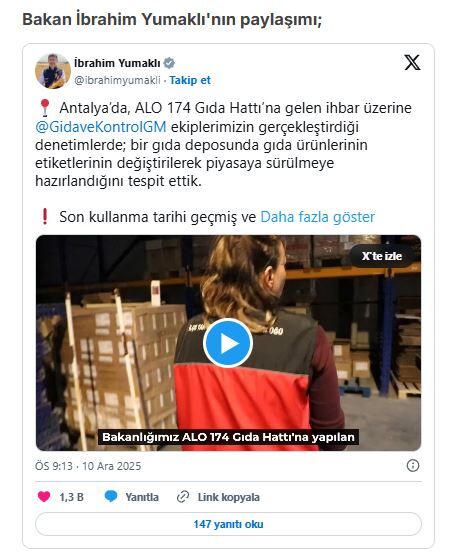Open the @ibrahimyumakli handle

(x=117, y=80)
